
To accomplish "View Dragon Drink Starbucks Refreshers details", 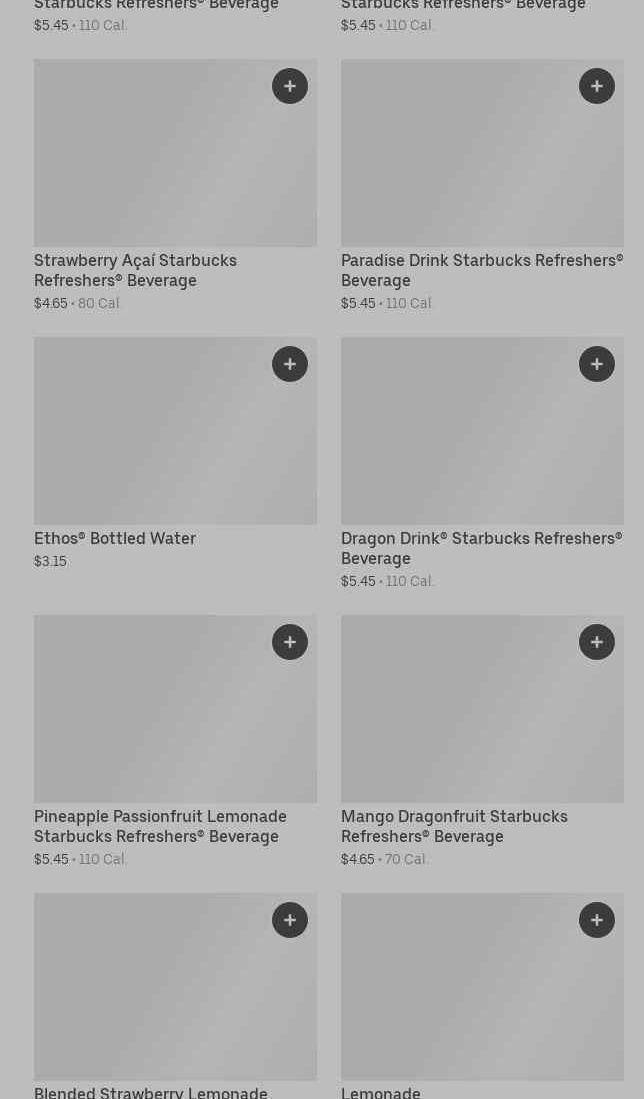I will 482,464.
